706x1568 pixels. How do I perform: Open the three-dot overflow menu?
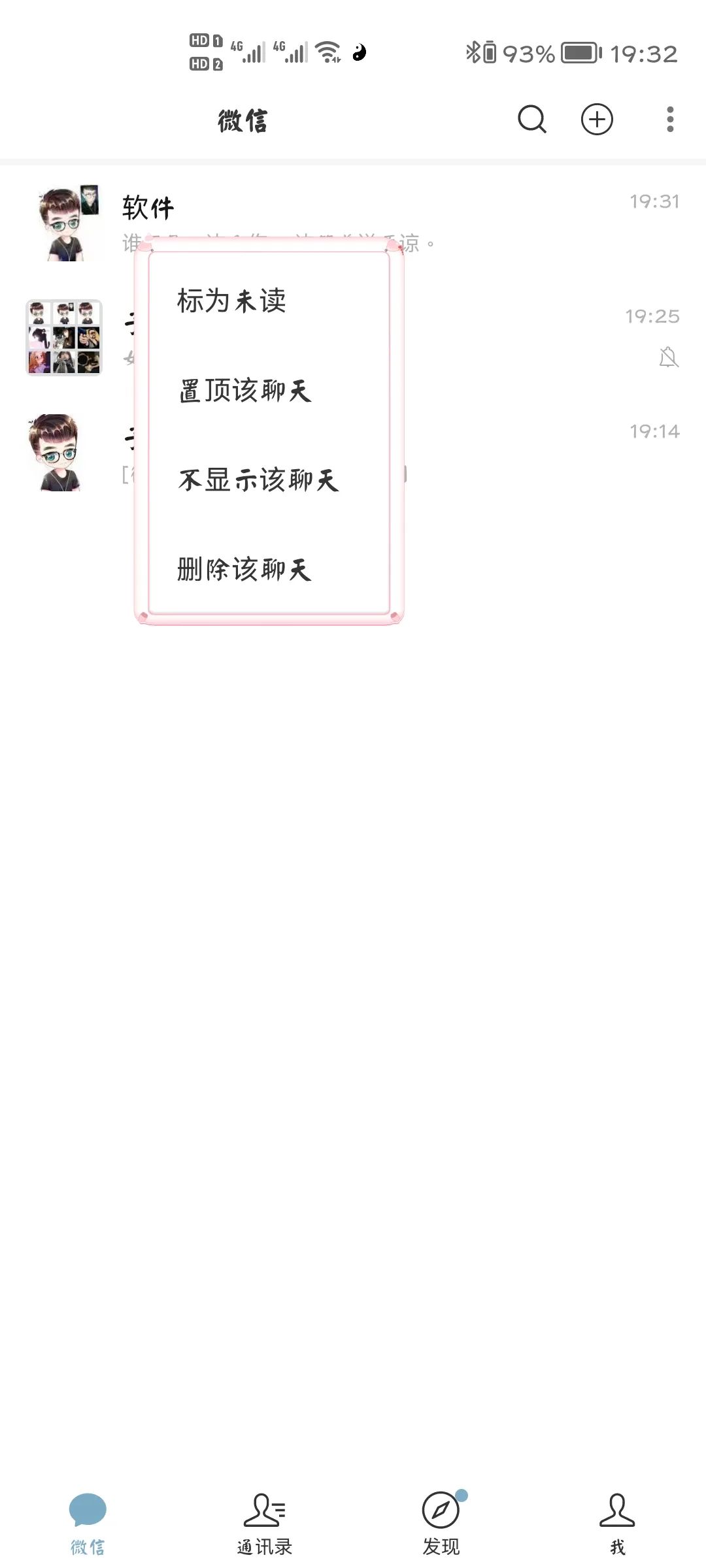[x=670, y=120]
